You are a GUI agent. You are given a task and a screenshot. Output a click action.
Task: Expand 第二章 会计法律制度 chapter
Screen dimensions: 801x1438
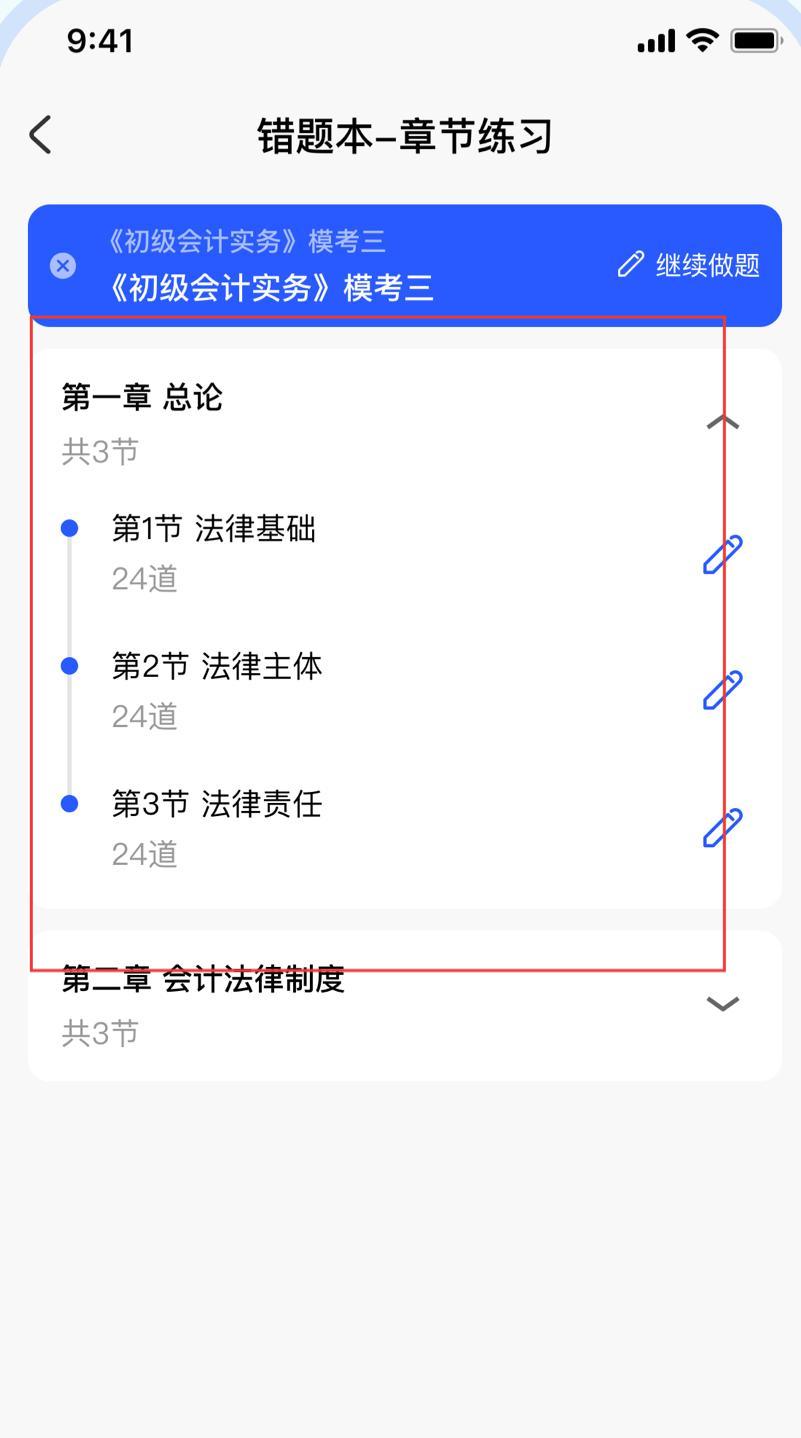pos(722,1004)
